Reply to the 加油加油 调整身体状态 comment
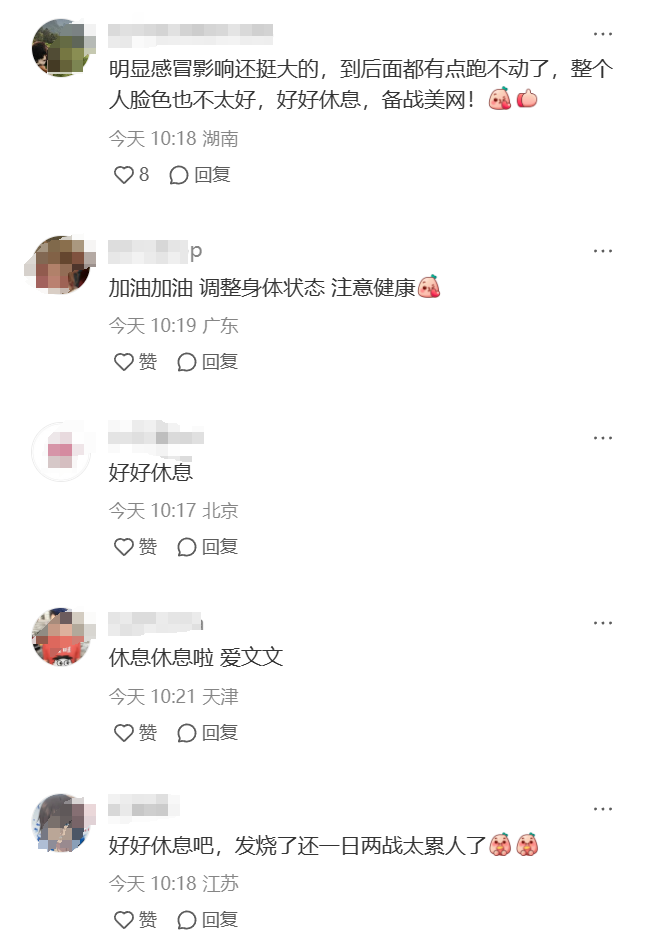The height and width of the screenshot is (952, 648). click(208, 362)
